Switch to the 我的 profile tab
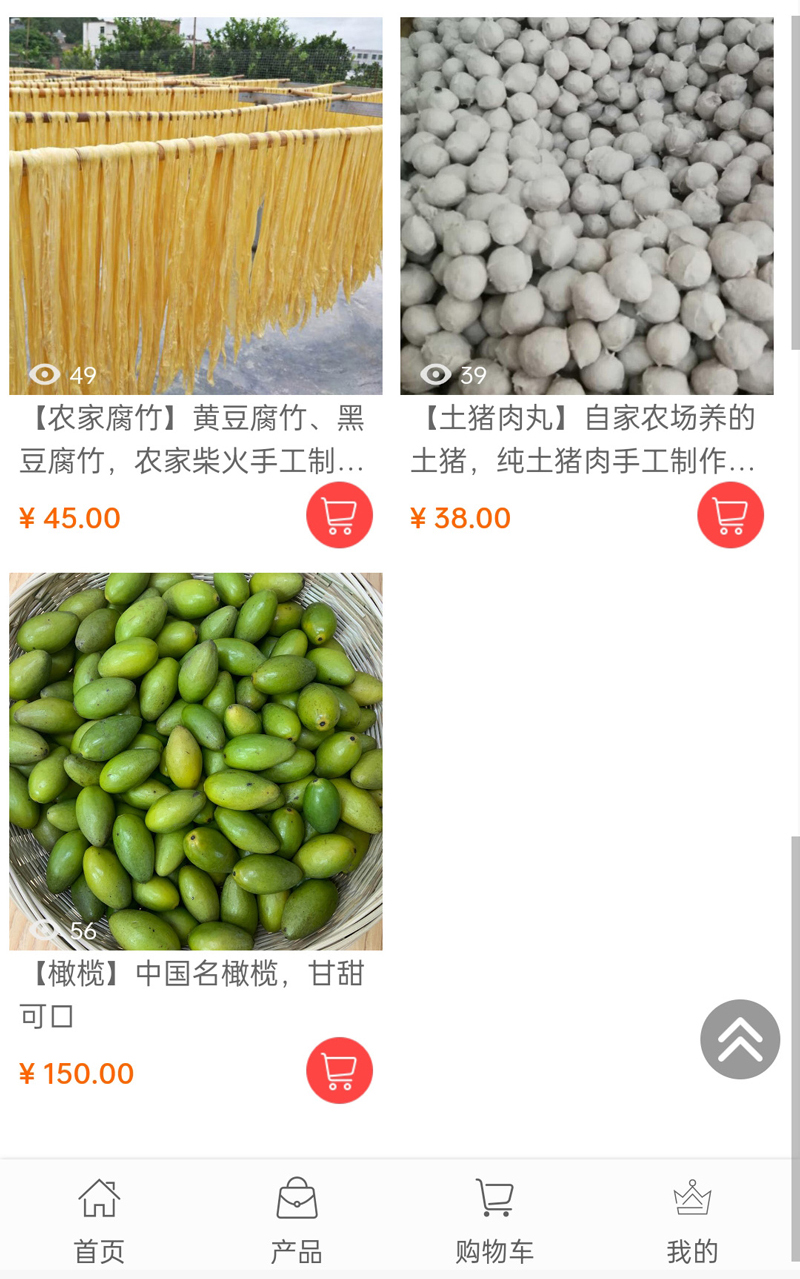The height and width of the screenshot is (1279, 800). click(x=692, y=1220)
